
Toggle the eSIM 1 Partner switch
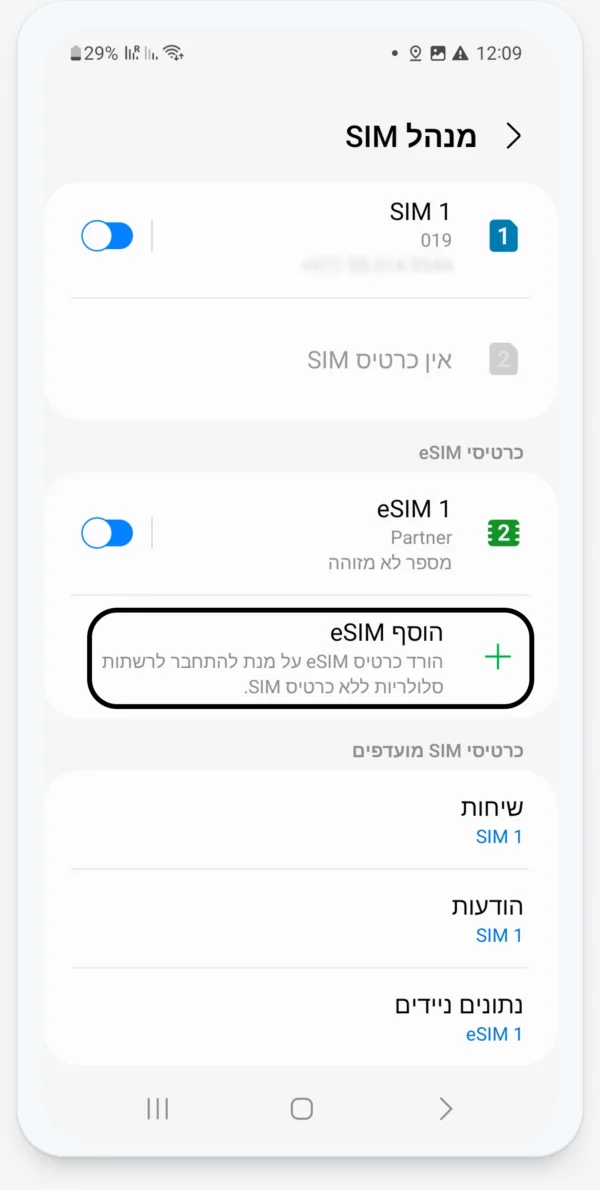pos(107,533)
